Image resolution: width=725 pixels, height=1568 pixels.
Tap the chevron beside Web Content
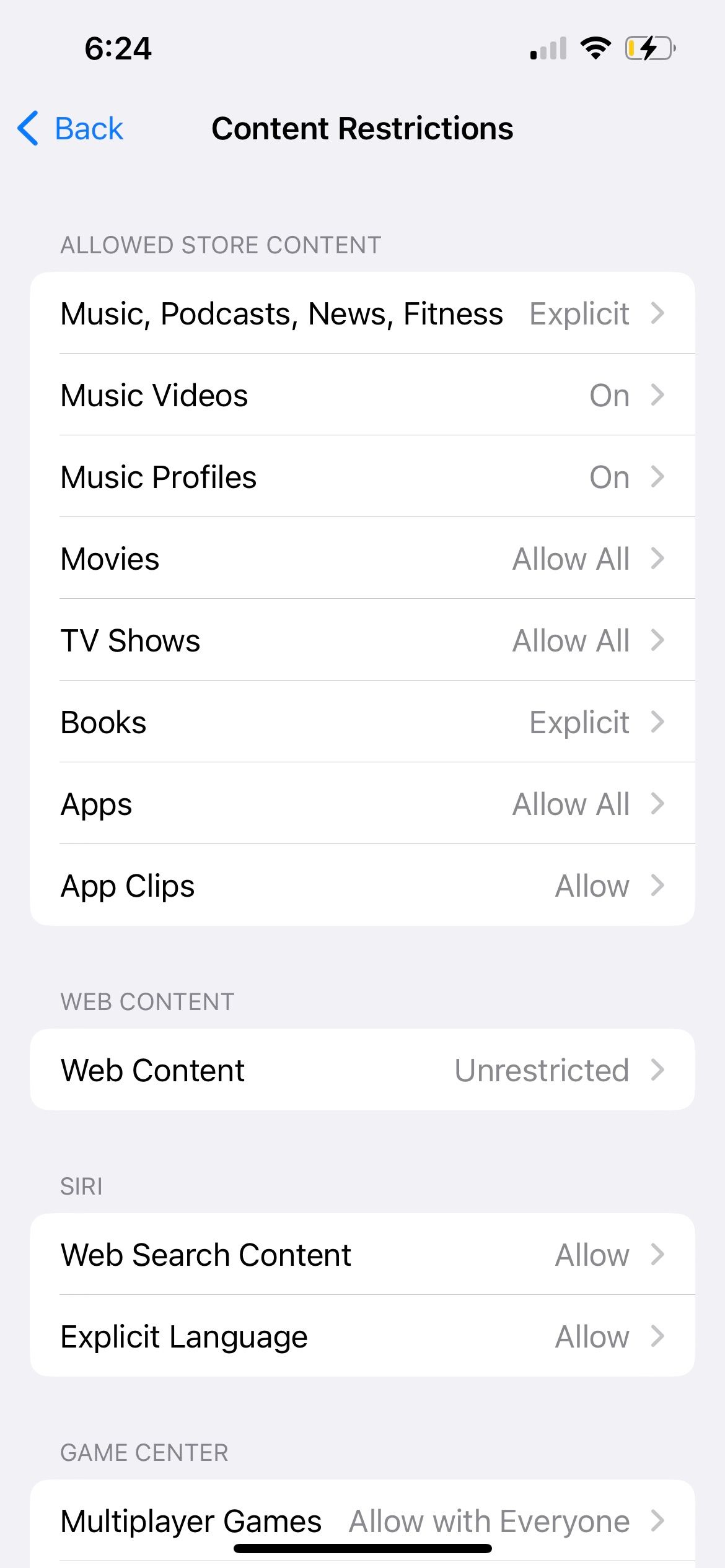pos(657,1069)
